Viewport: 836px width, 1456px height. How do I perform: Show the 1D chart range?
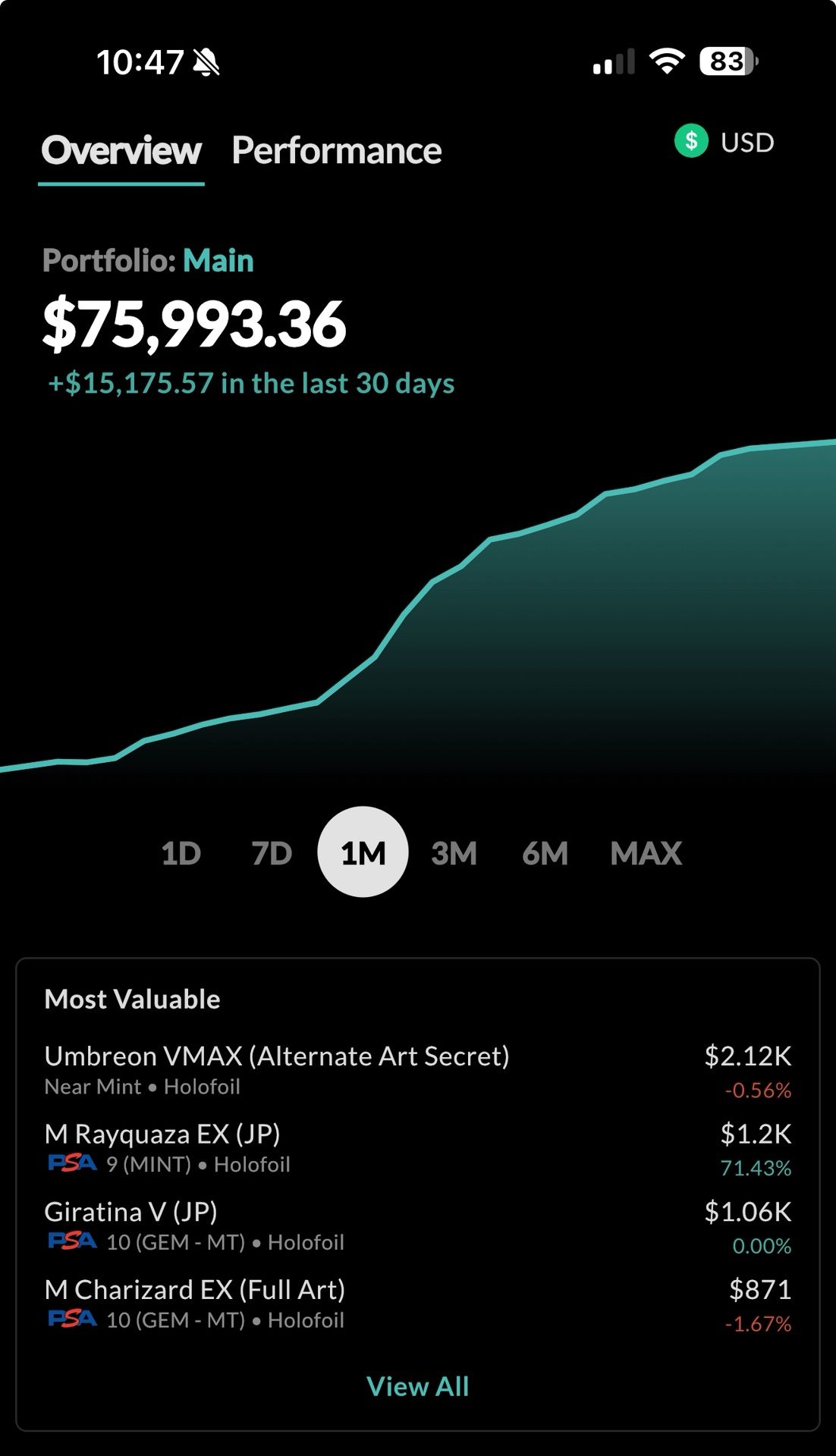(181, 853)
